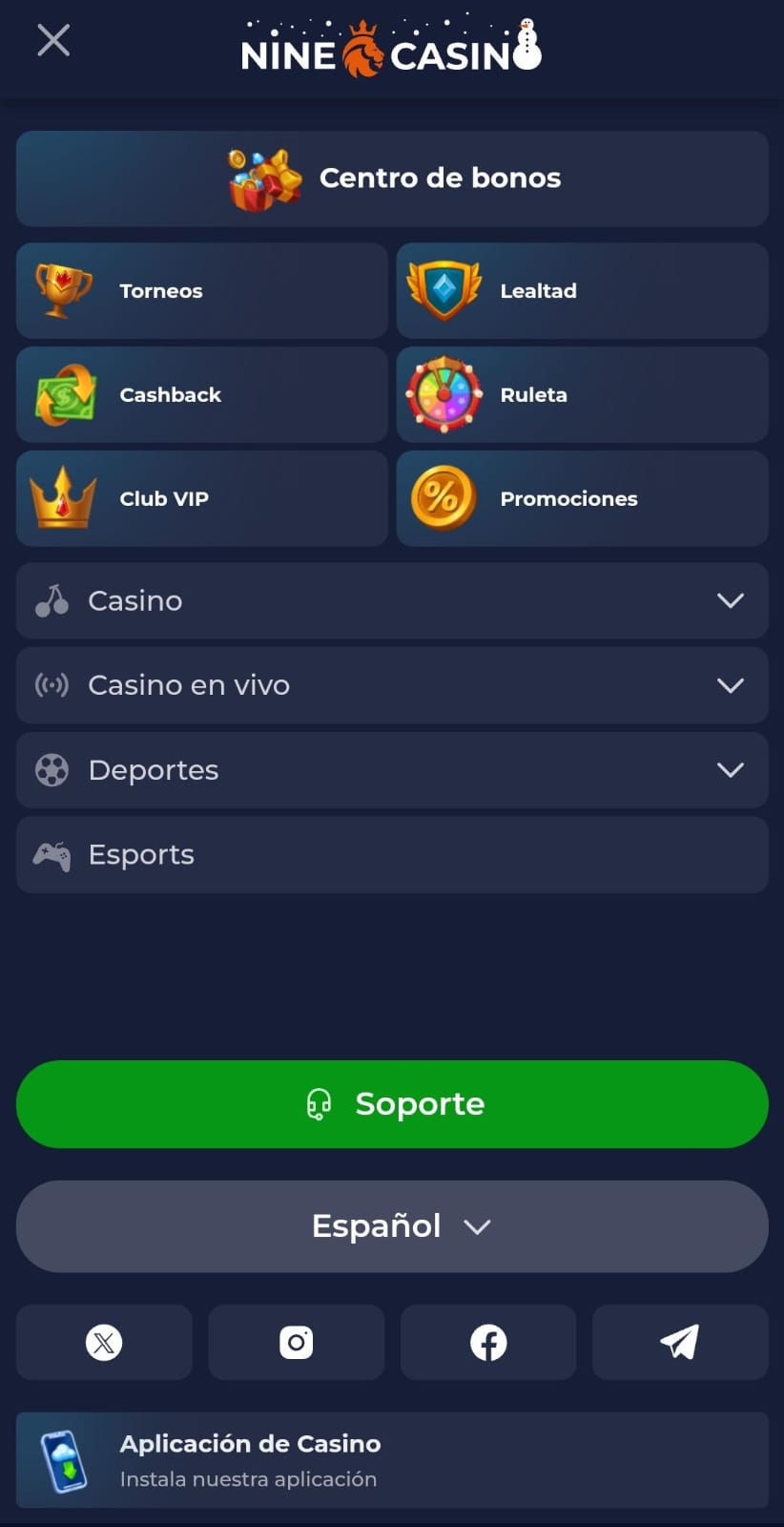Go to Torneos
Screen dimensions: 784x1527
coord(202,290)
